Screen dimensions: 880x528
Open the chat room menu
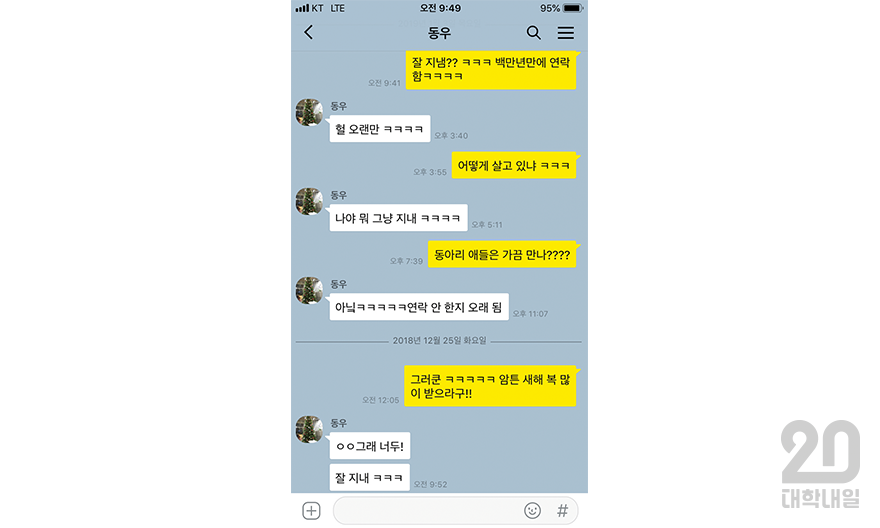click(566, 32)
